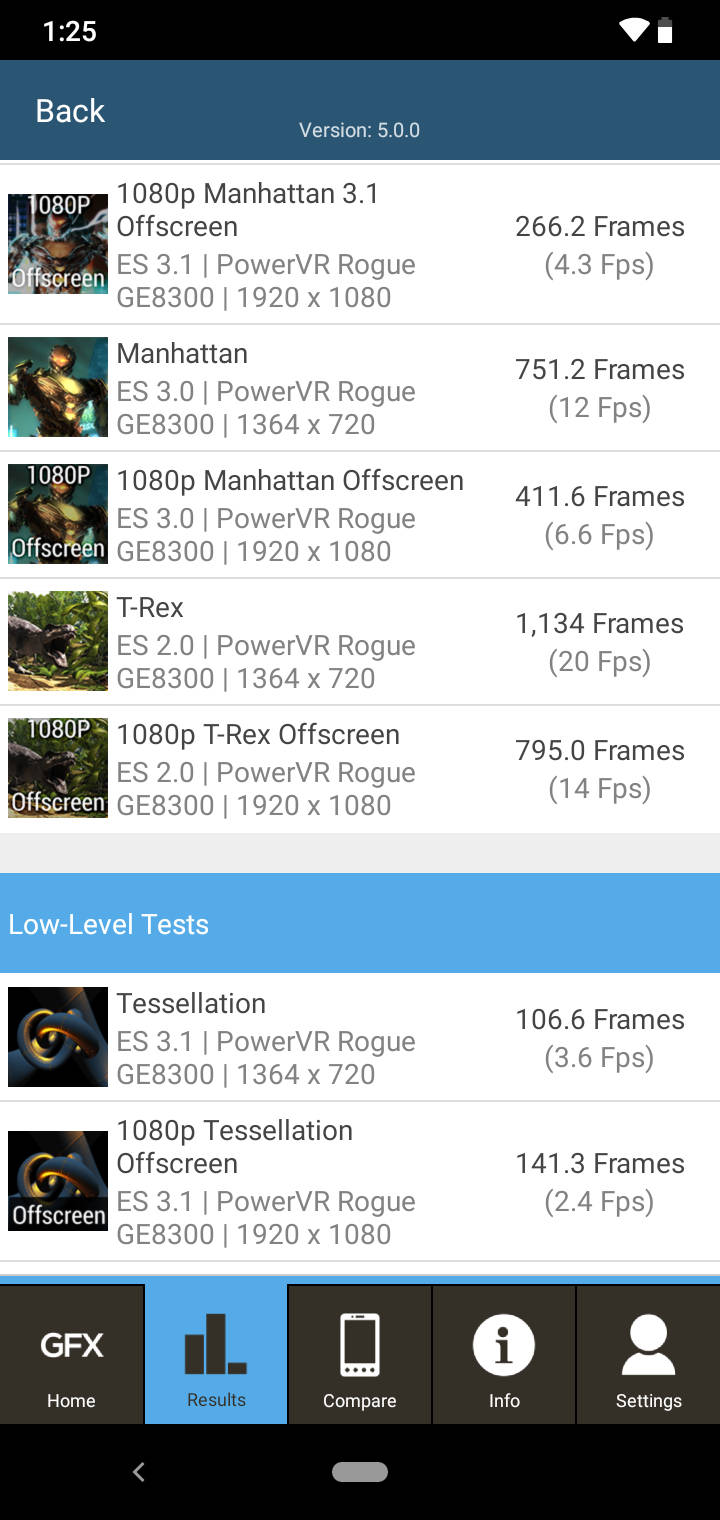This screenshot has width=720, height=1520.
Task: Open the T-Rex 1364 x 720 result
Action: point(360,642)
